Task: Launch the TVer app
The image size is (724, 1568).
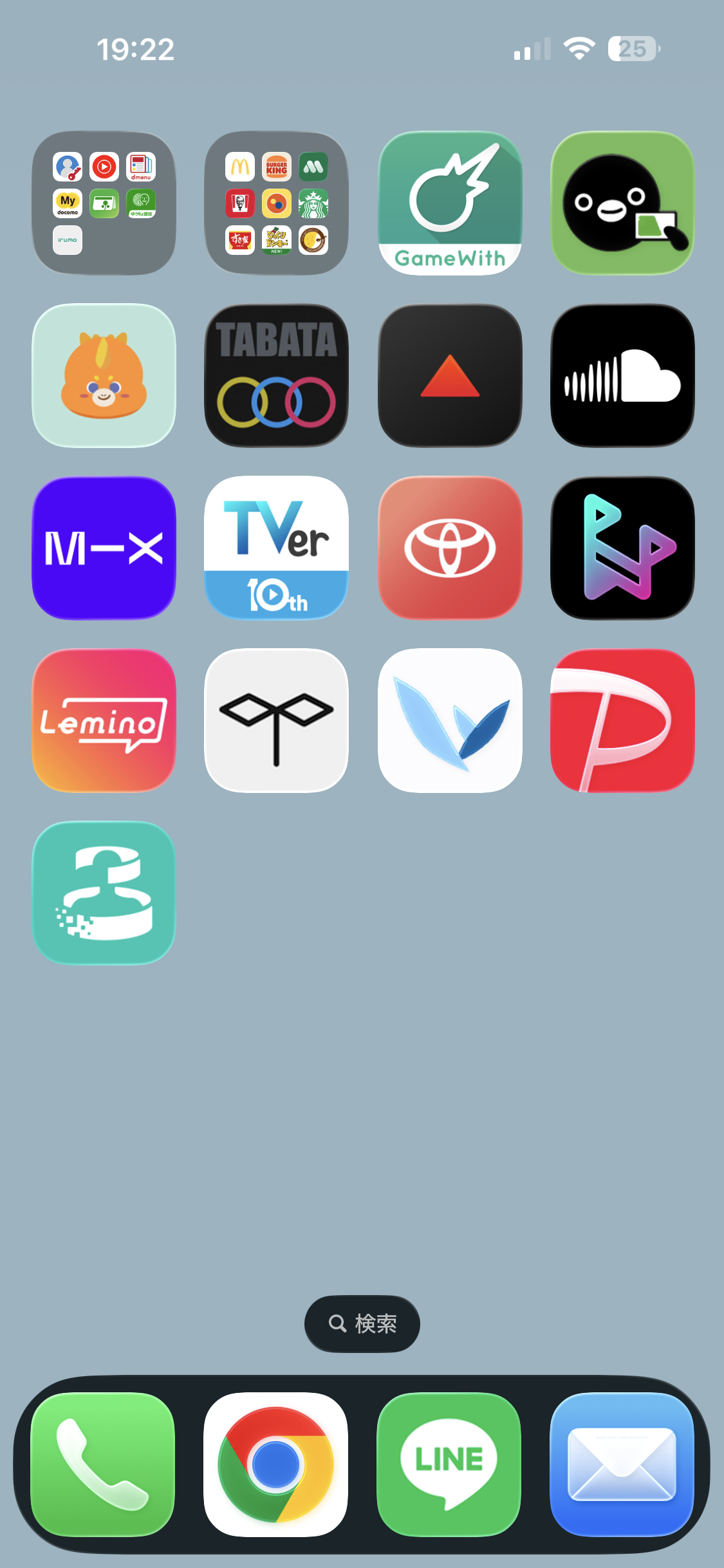Action: click(276, 548)
